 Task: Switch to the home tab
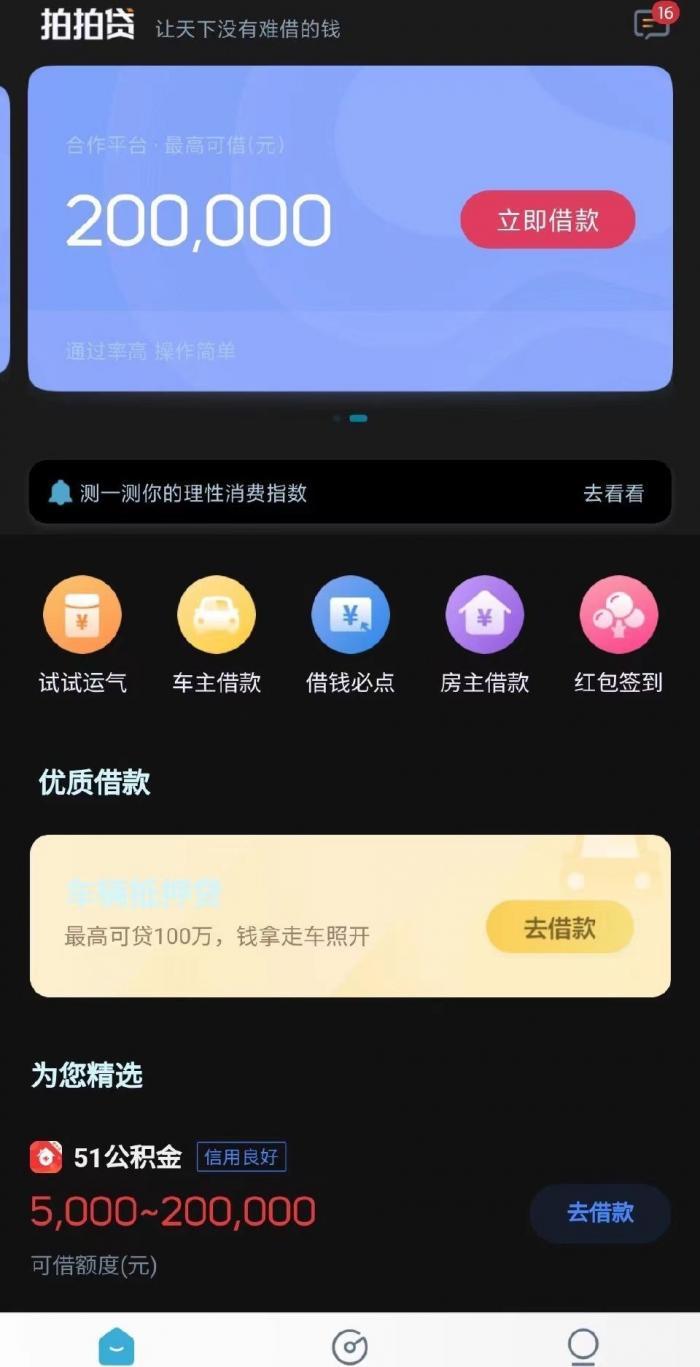click(116, 1345)
